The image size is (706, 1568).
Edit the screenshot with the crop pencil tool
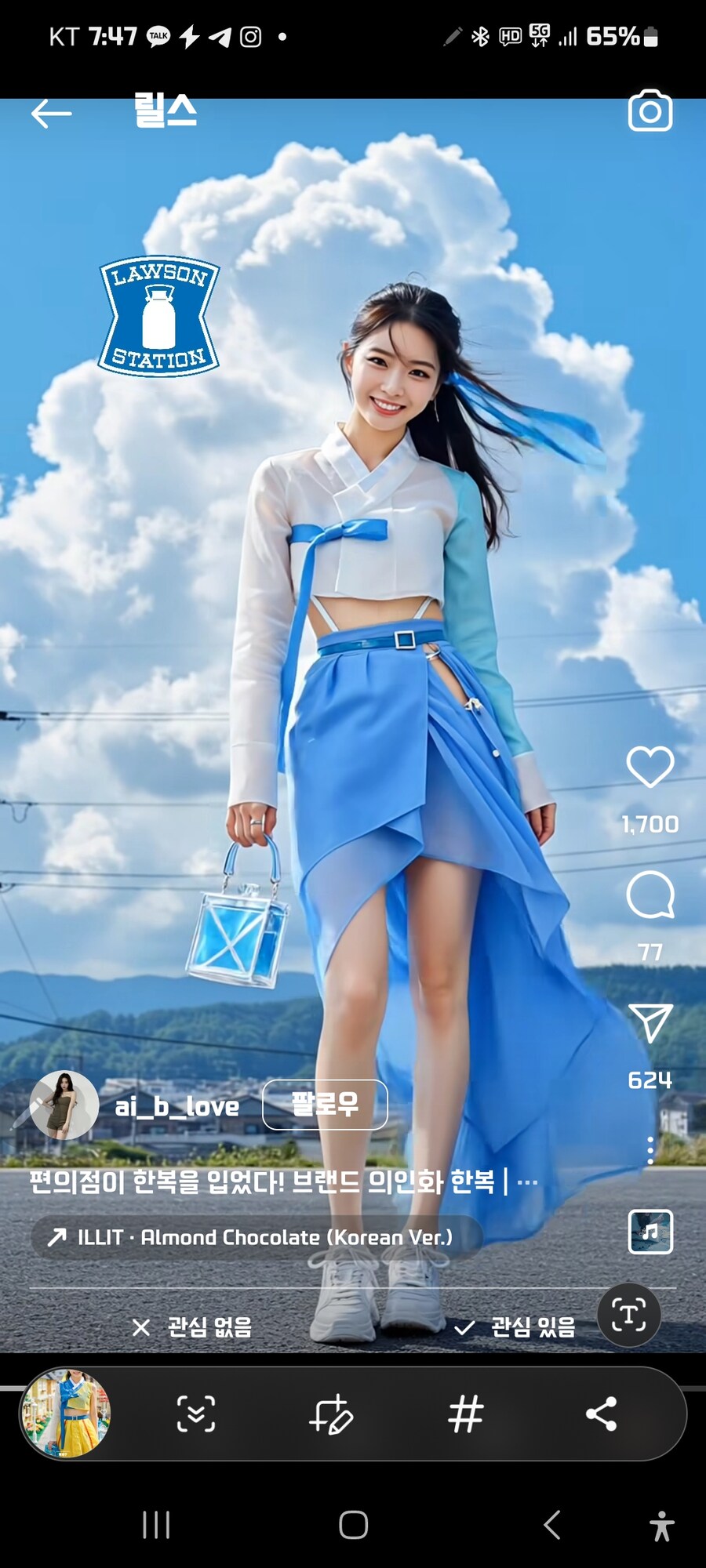[x=331, y=1414]
